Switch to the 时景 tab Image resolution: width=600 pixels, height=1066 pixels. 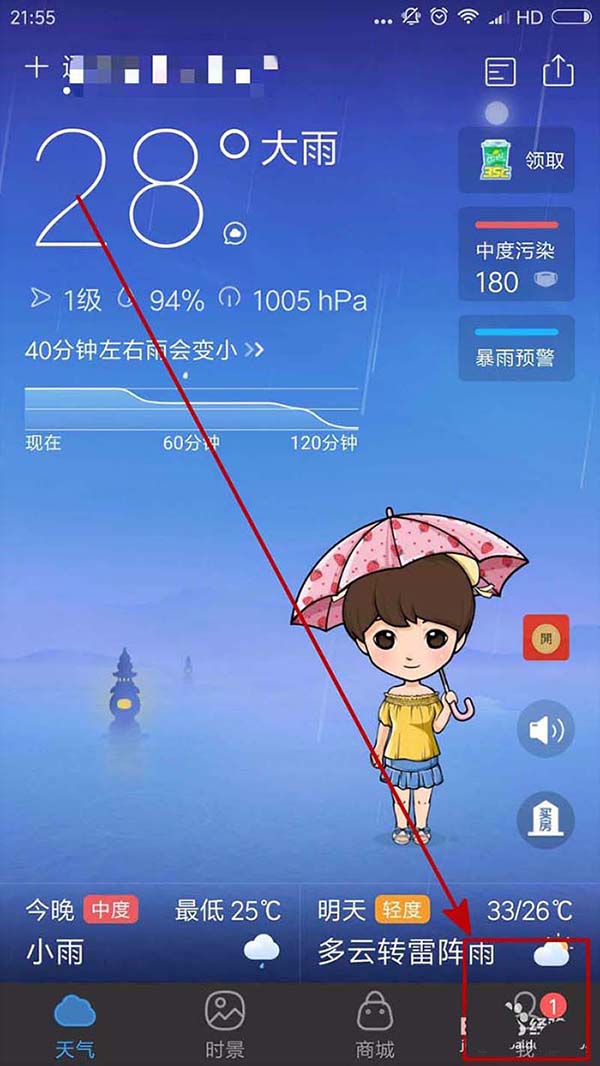(x=225, y=1026)
